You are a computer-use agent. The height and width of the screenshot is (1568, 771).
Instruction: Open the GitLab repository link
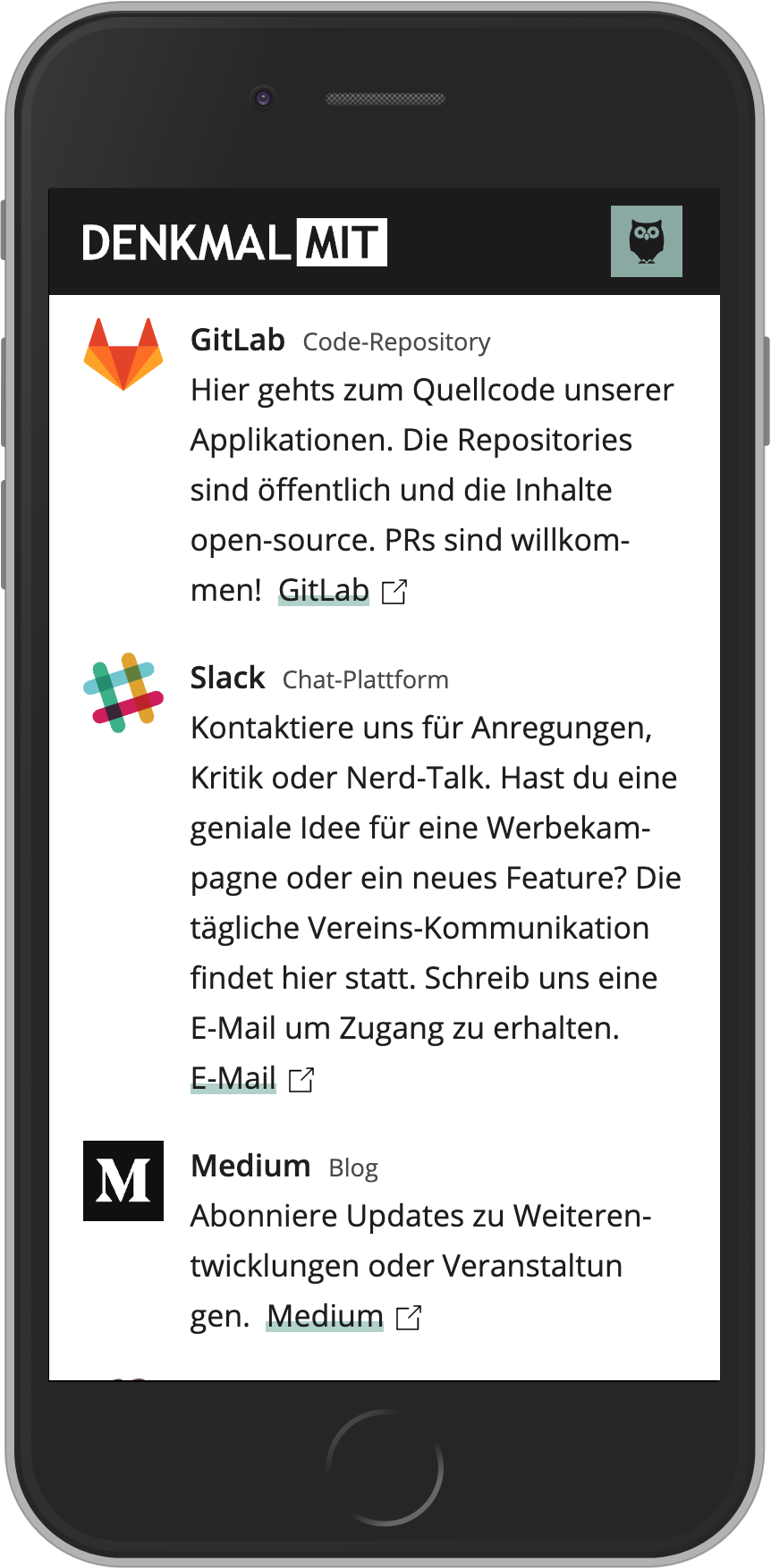pos(324,590)
